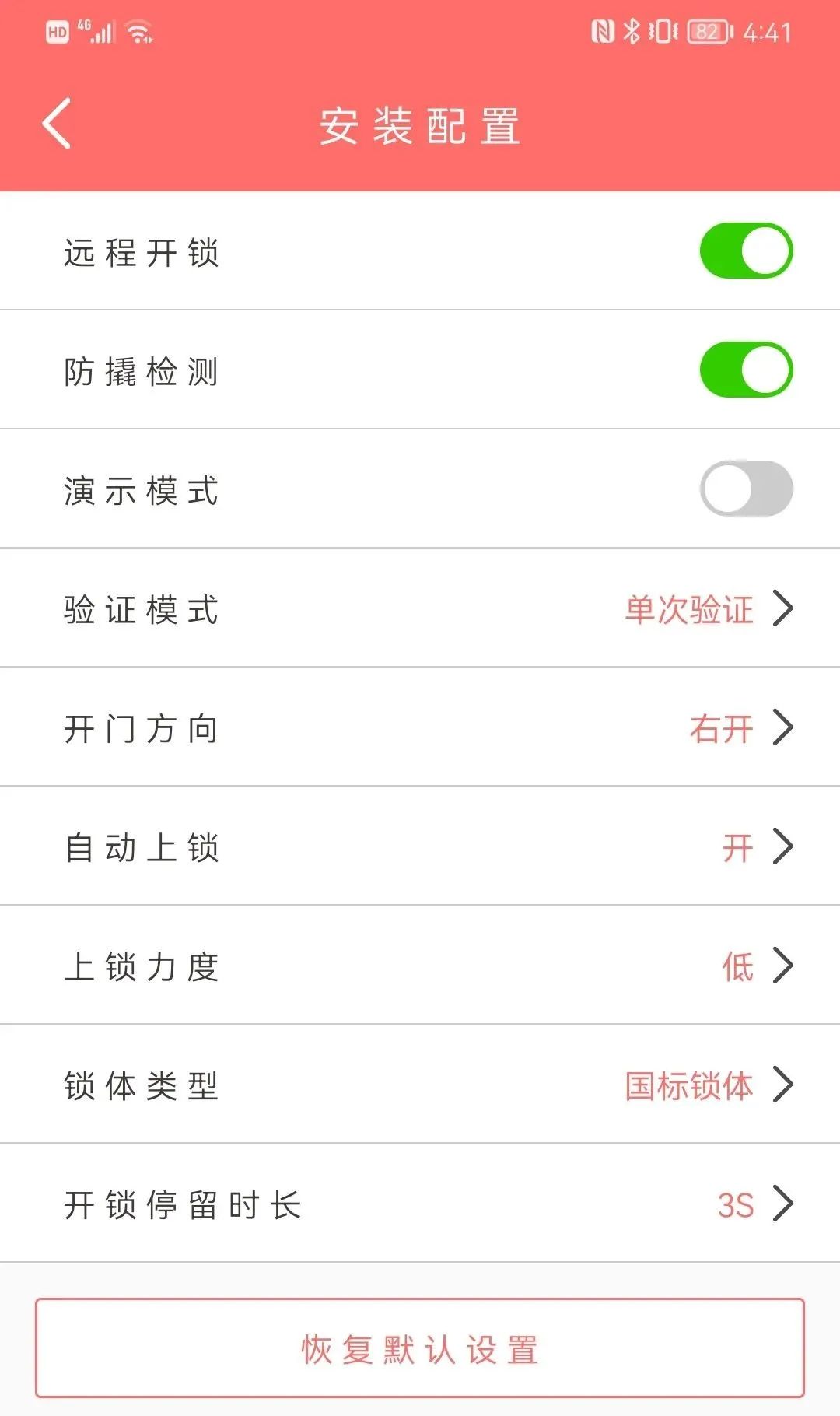The height and width of the screenshot is (1416, 840).
Task: Adjust the 上锁力度 setting
Action: (x=420, y=965)
